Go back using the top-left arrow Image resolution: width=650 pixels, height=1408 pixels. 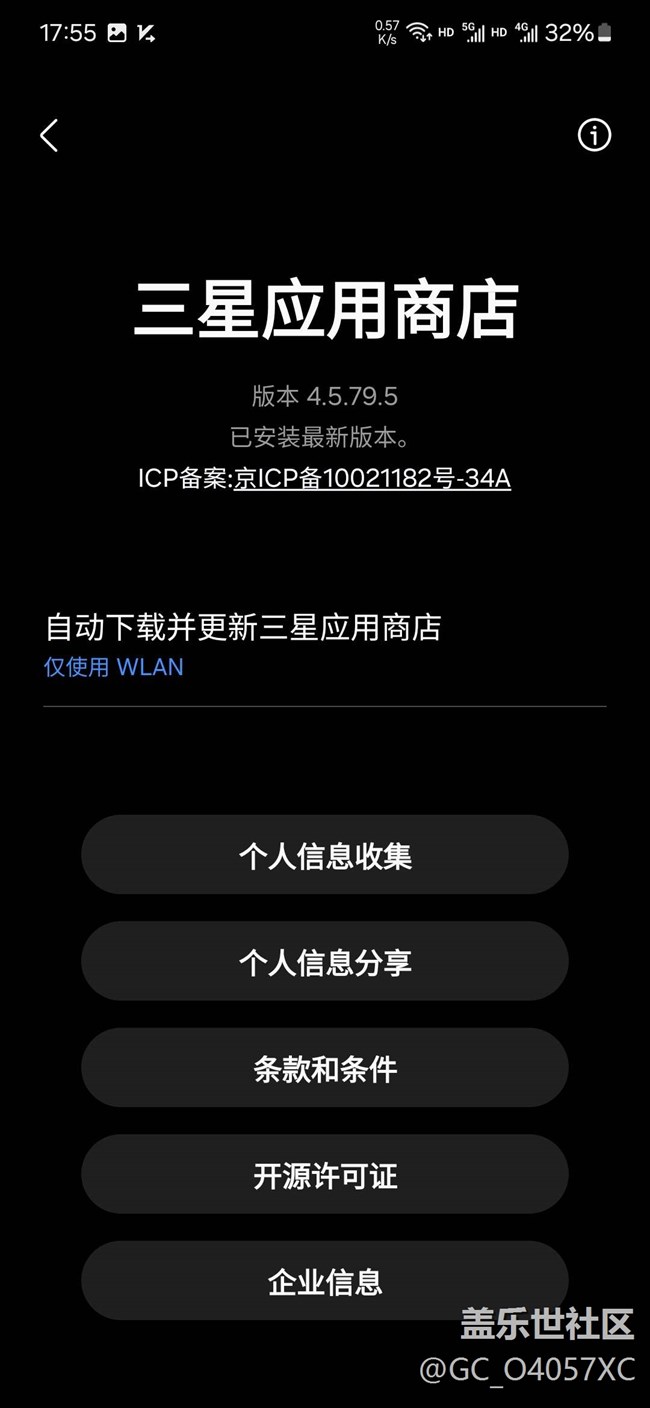pos(49,135)
